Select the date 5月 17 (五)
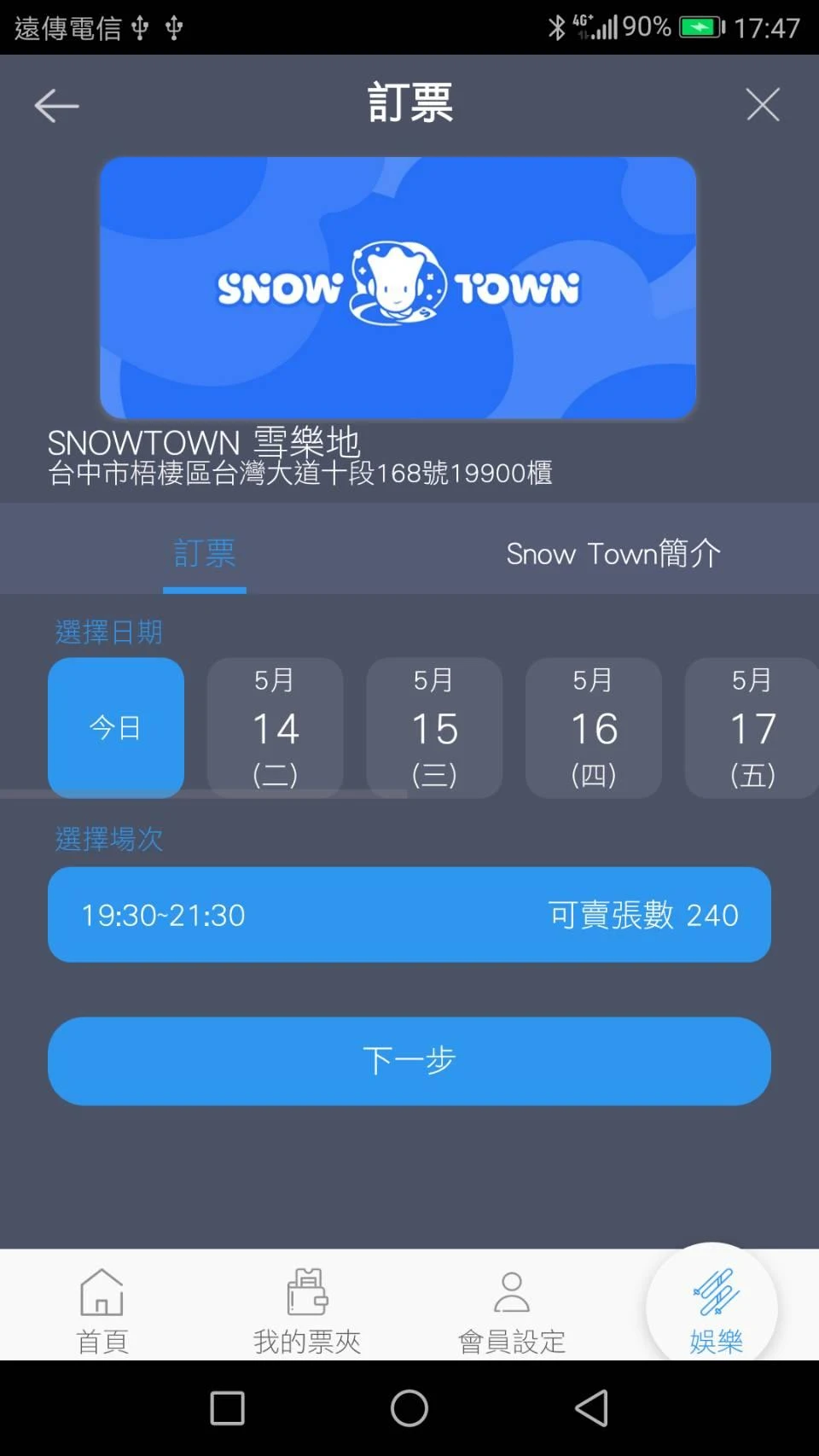 tap(752, 727)
